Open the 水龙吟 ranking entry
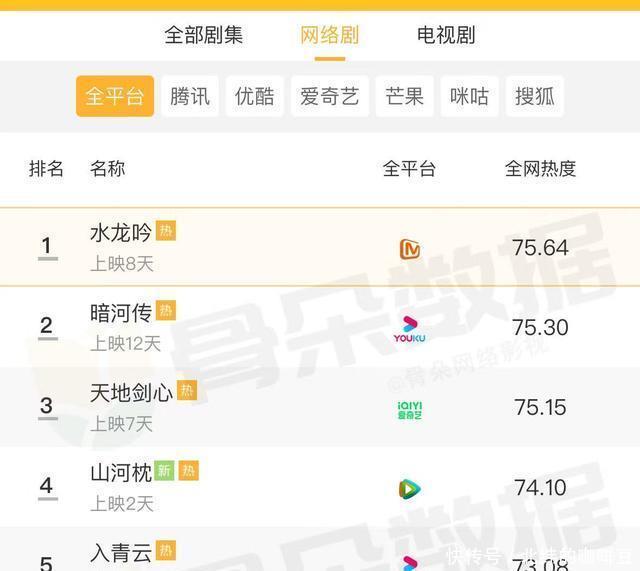The image size is (640, 571). tap(320, 247)
